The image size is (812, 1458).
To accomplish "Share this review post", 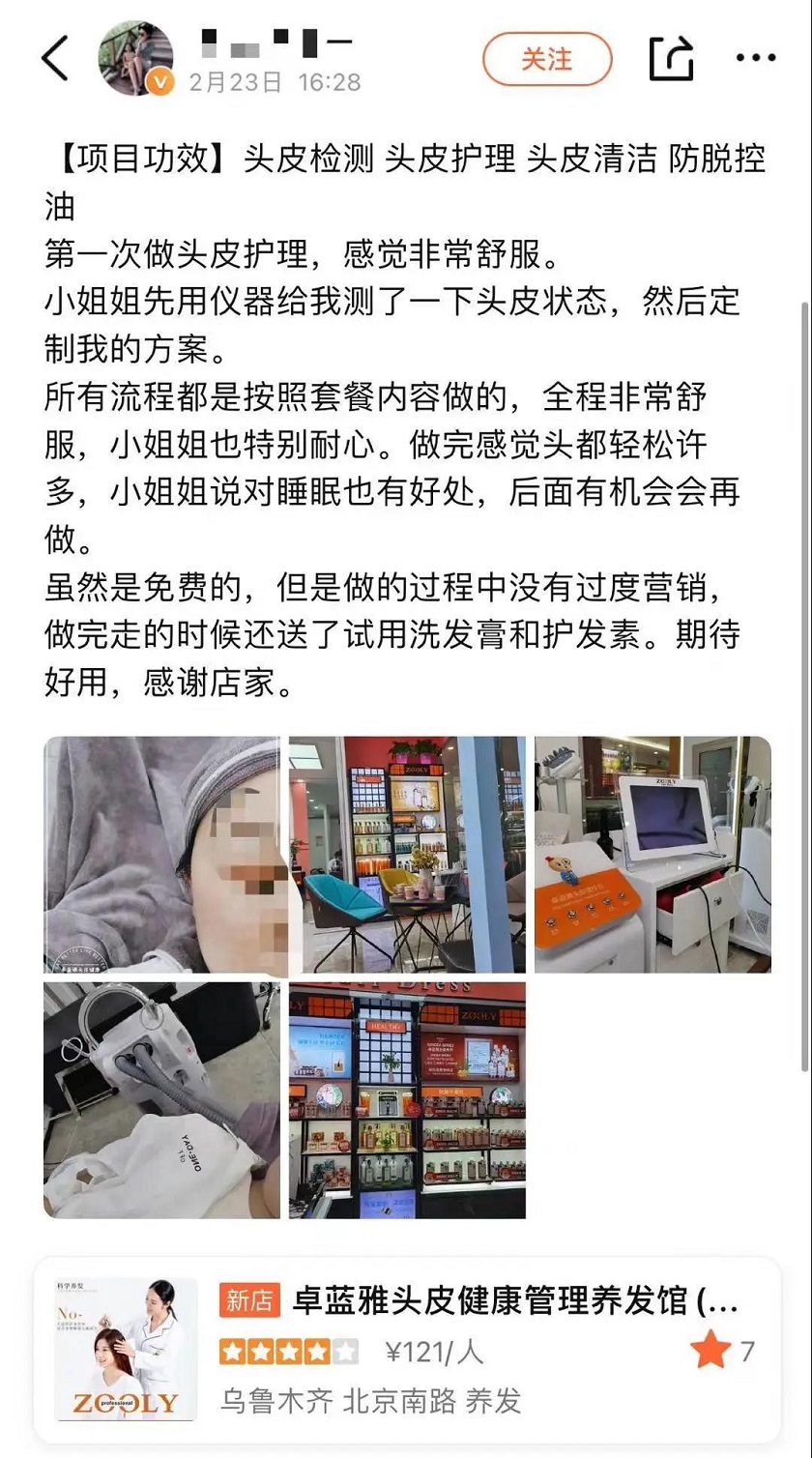I will click(671, 59).
